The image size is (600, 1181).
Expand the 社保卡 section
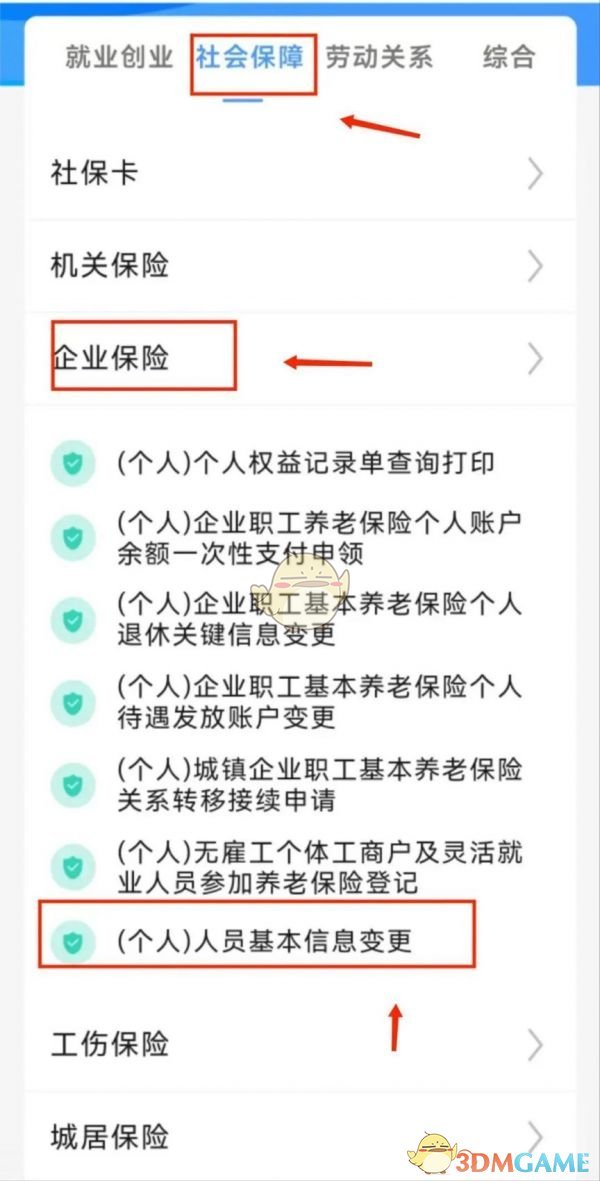click(300, 174)
